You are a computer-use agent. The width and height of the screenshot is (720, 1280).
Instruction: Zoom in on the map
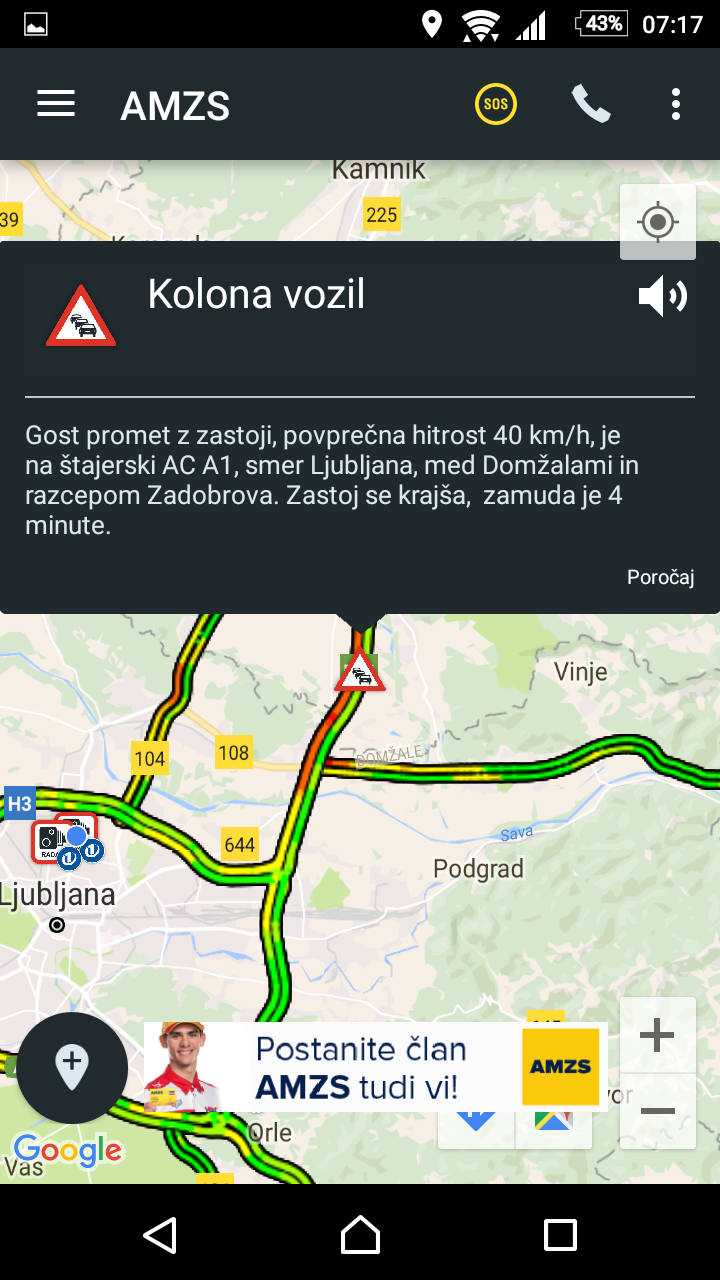(657, 1036)
